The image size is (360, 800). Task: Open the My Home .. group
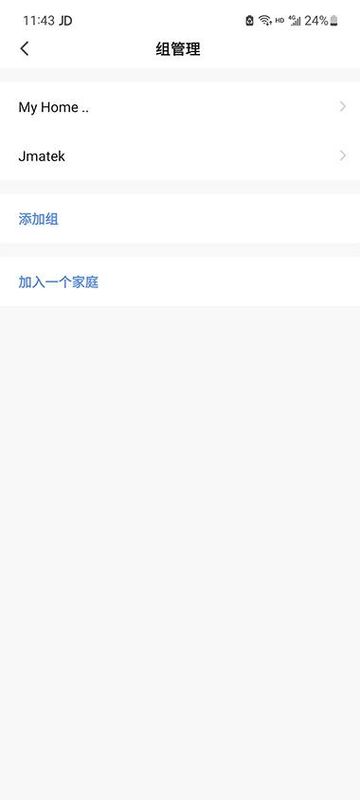(180, 107)
